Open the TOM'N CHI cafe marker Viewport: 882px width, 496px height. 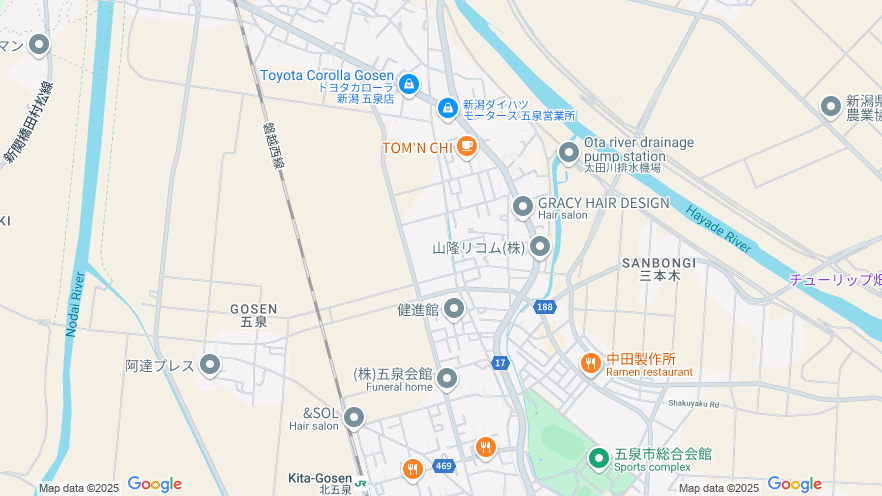tap(466, 147)
